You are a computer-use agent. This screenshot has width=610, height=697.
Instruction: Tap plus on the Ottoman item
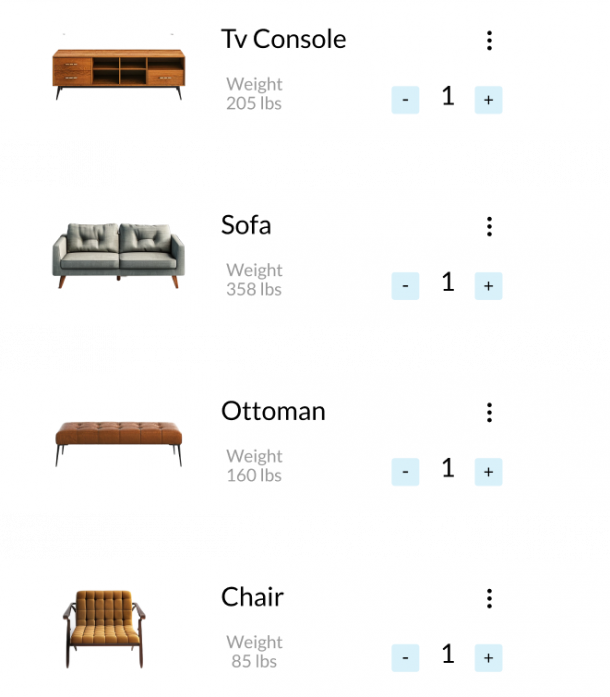click(x=488, y=472)
